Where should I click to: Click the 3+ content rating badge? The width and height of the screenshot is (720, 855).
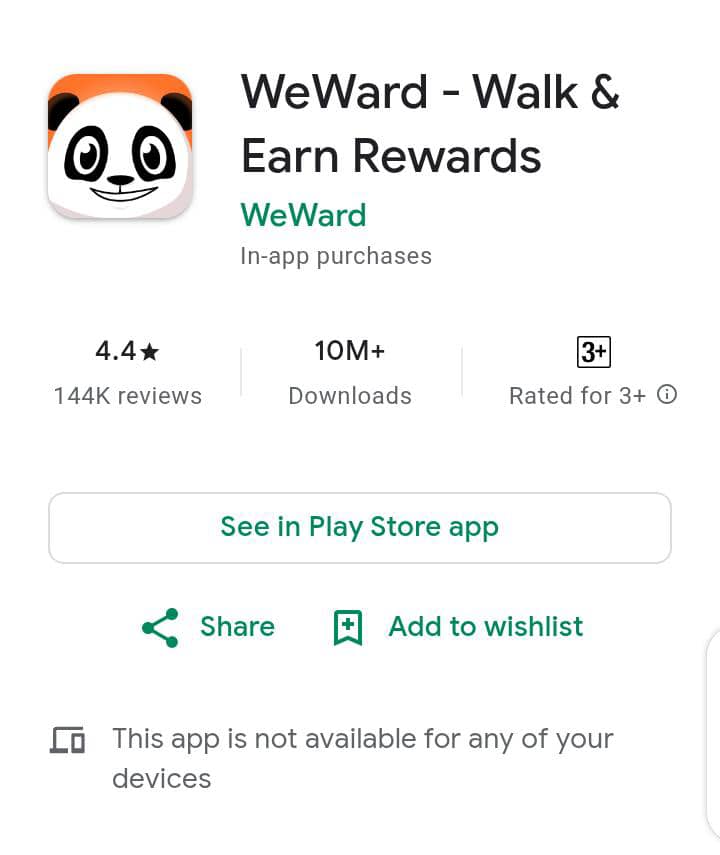pyautogui.click(x=594, y=352)
